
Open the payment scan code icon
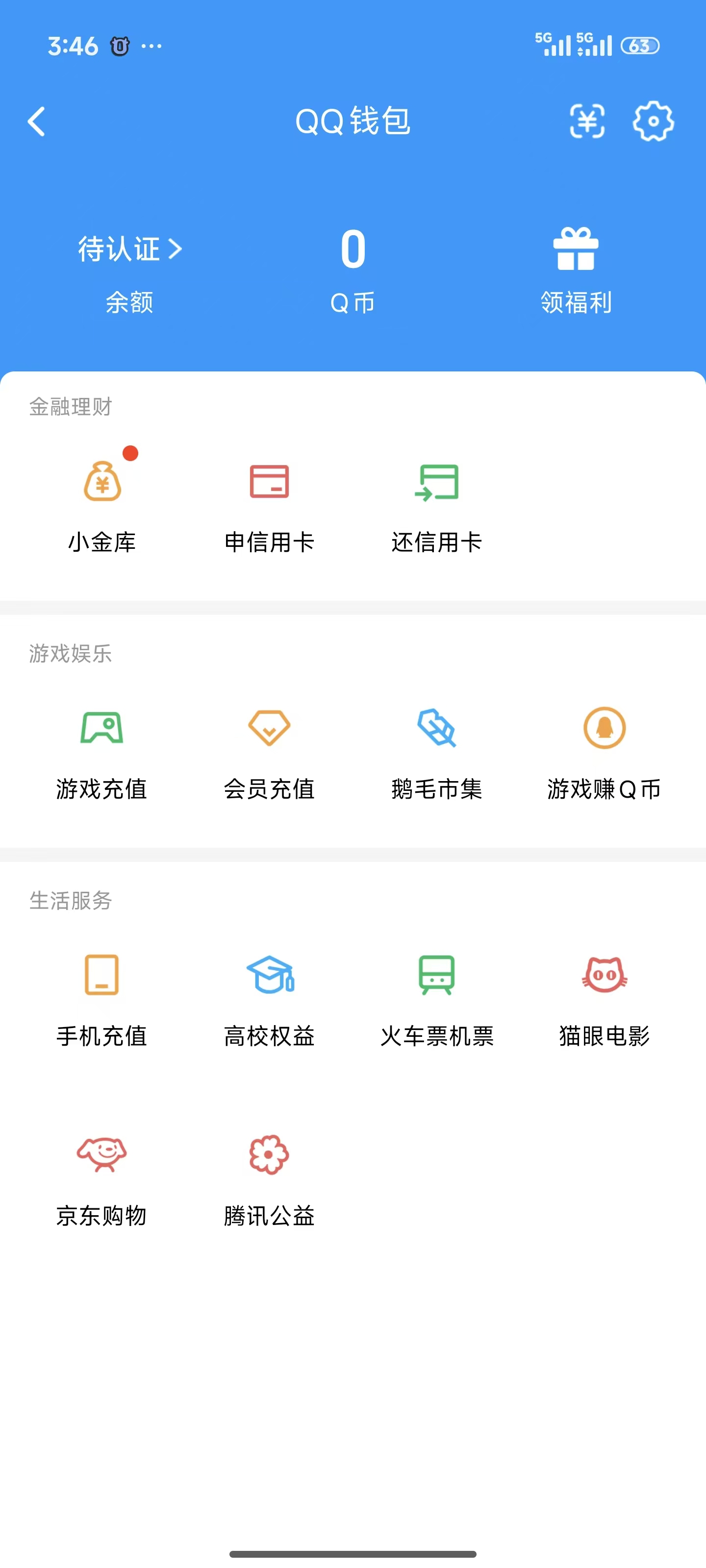click(x=586, y=122)
